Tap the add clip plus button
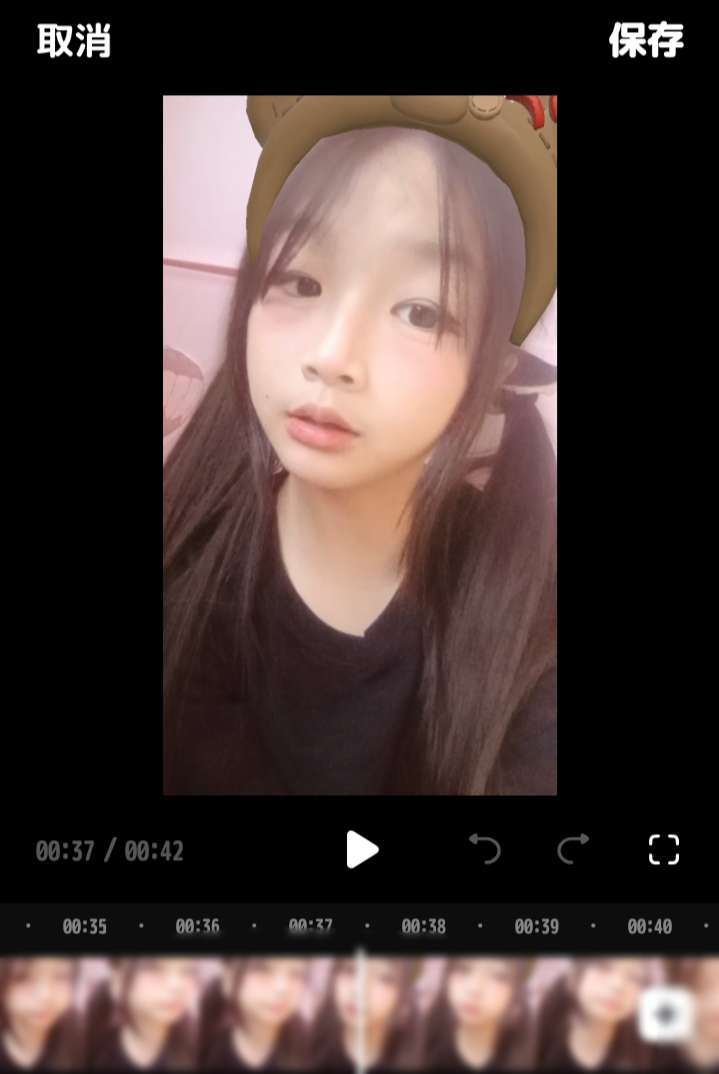 pos(665,1015)
